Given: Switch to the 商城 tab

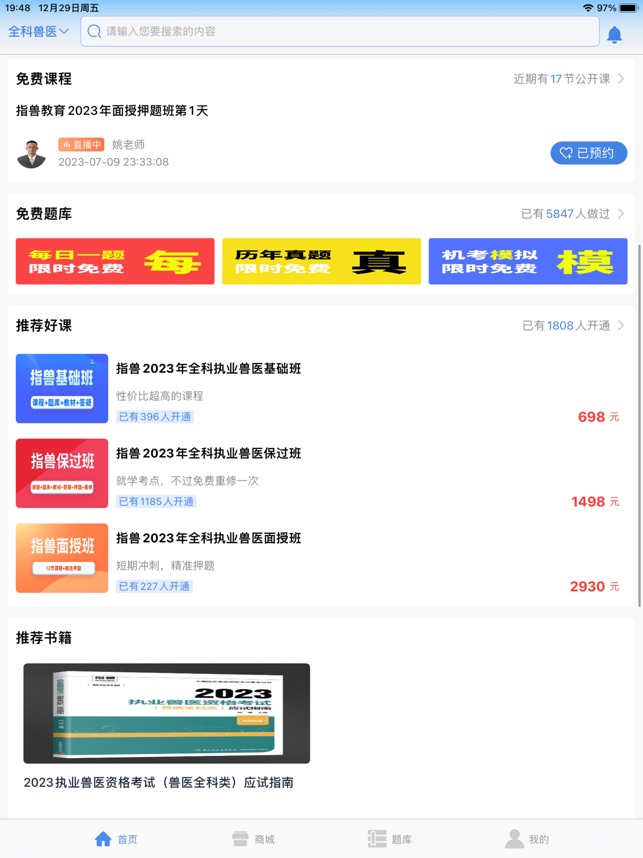Looking at the screenshot, I should point(253,839).
